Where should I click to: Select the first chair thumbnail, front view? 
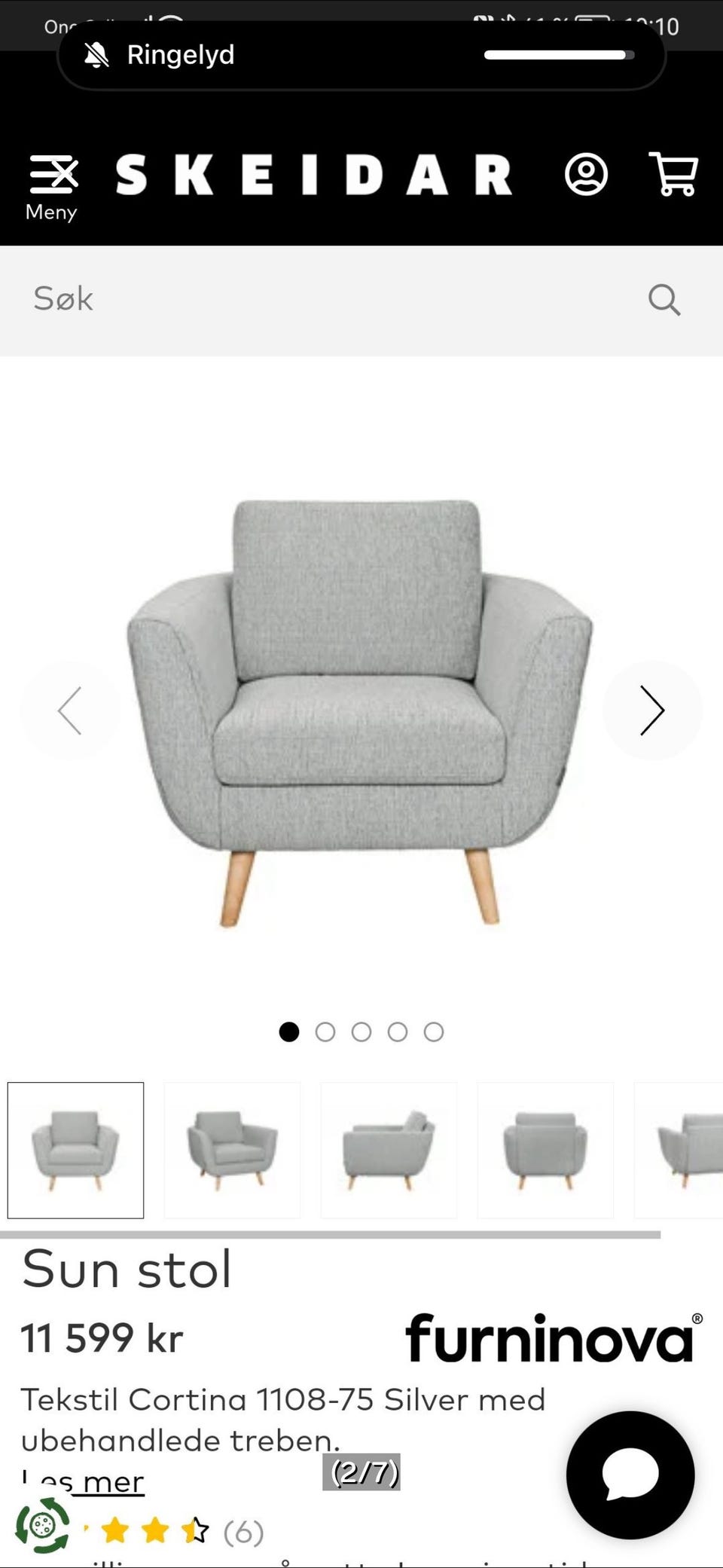pyautogui.click(x=75, y=1150)
